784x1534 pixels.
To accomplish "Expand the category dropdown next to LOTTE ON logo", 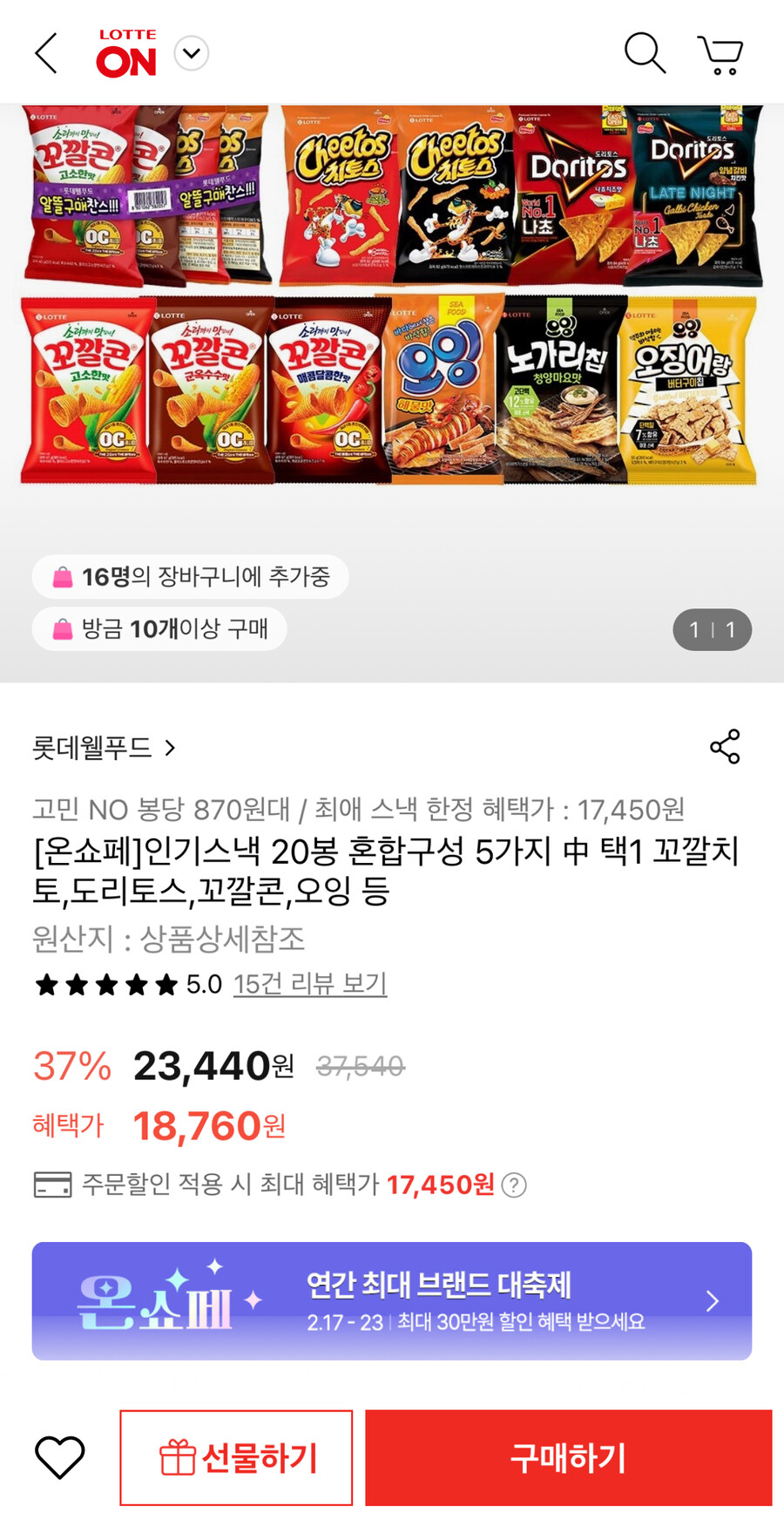I will tap(191, 52).
